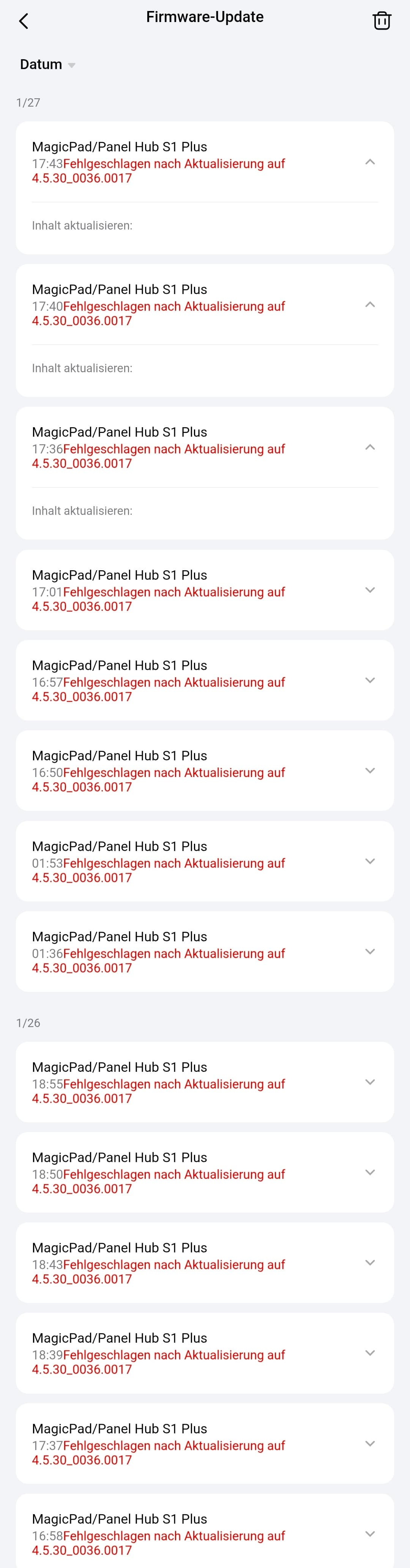Expand the 16:50 update entry
Viewport: 410px width, 1568px height.
(x=370, y=771)
